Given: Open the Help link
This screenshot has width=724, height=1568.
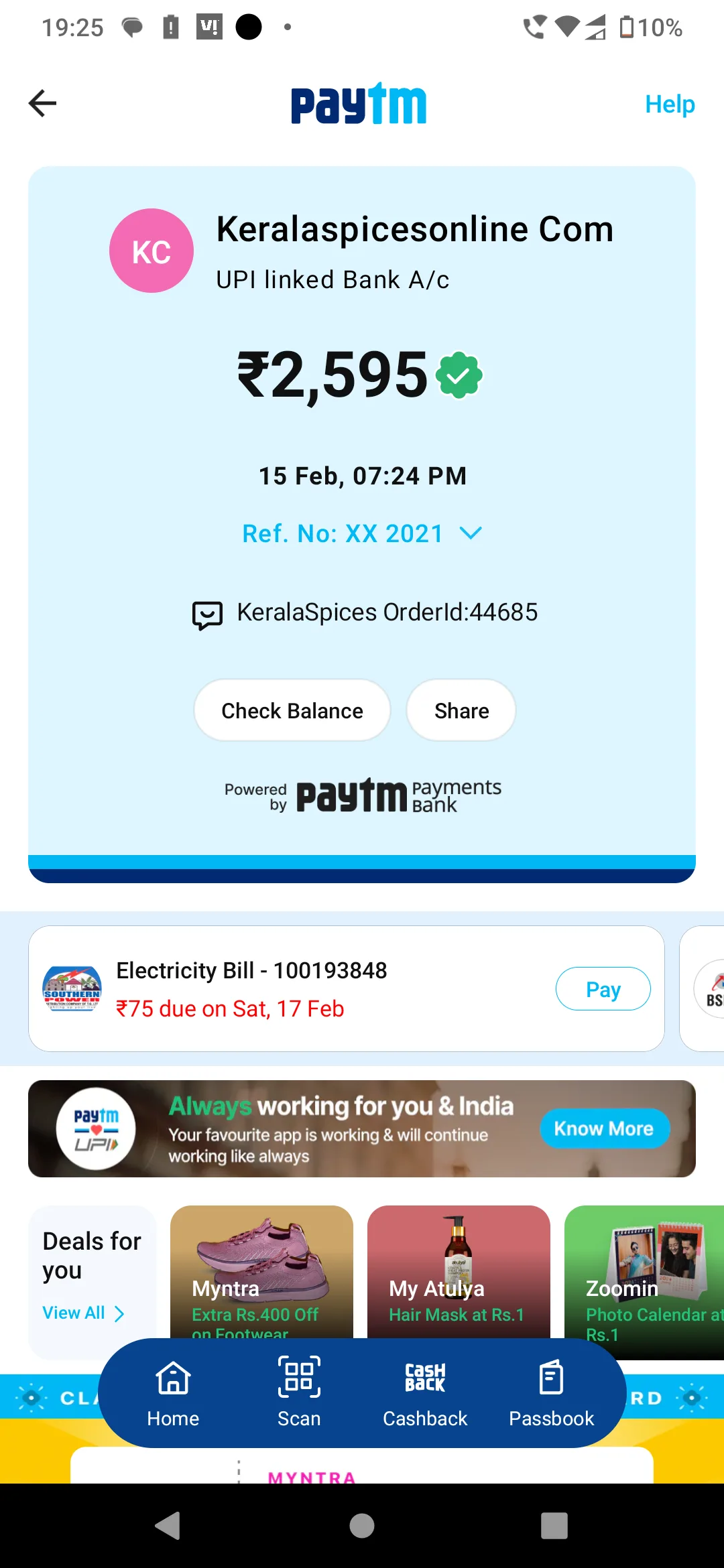Looking at the screenshot, I should point(669,104).
